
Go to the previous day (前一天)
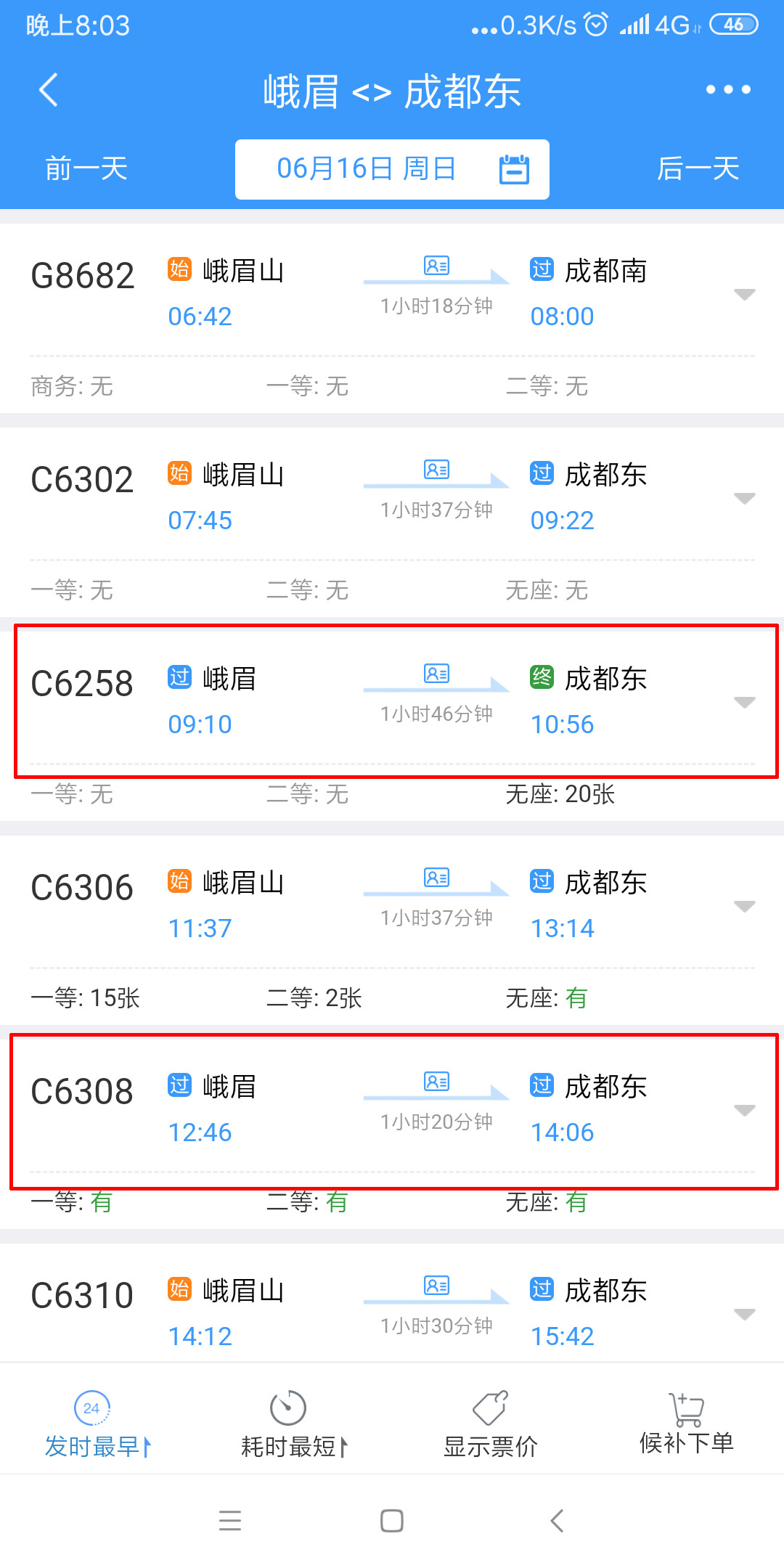point(86,169)
